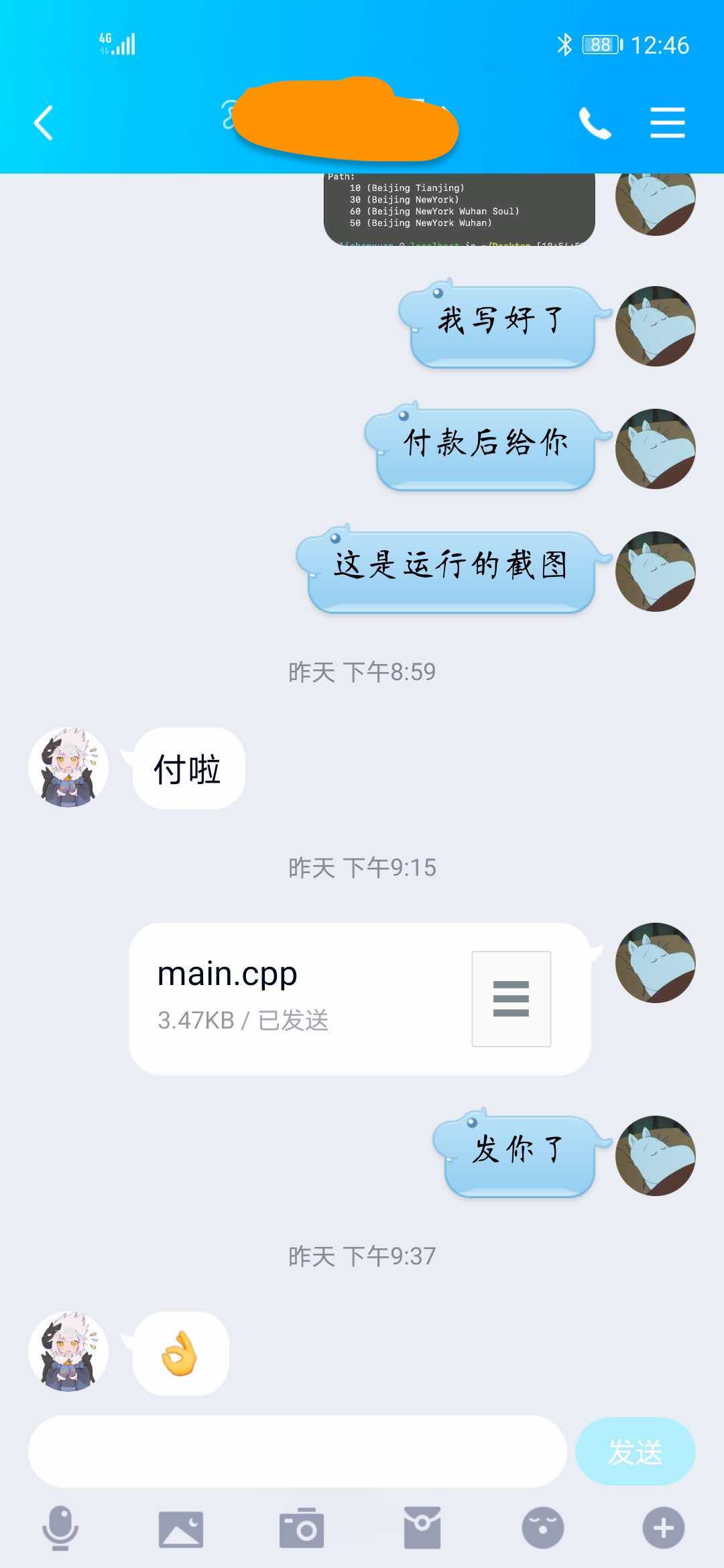Open the profile of the 付啦 sender

pos(68,767)
